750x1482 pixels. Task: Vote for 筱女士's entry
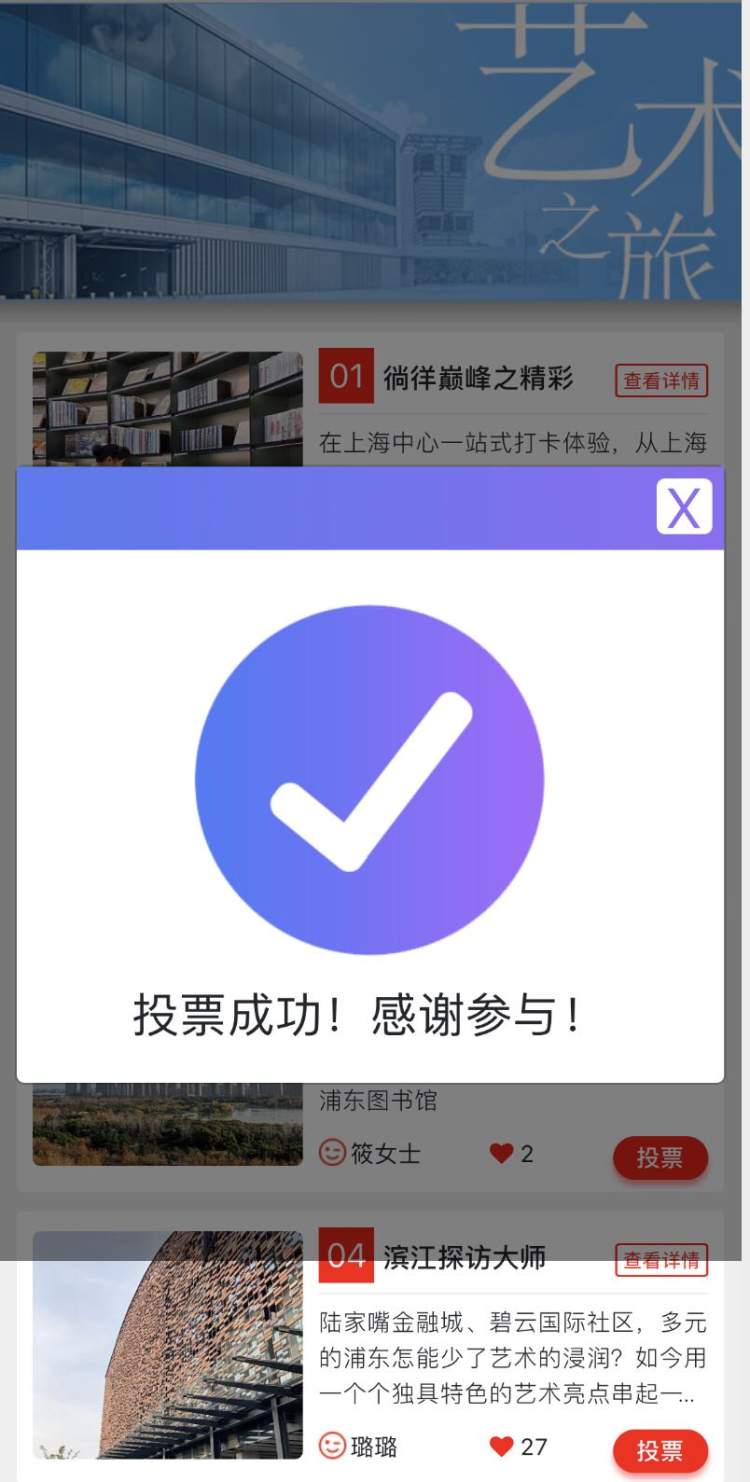click(x=660, y=1157)
